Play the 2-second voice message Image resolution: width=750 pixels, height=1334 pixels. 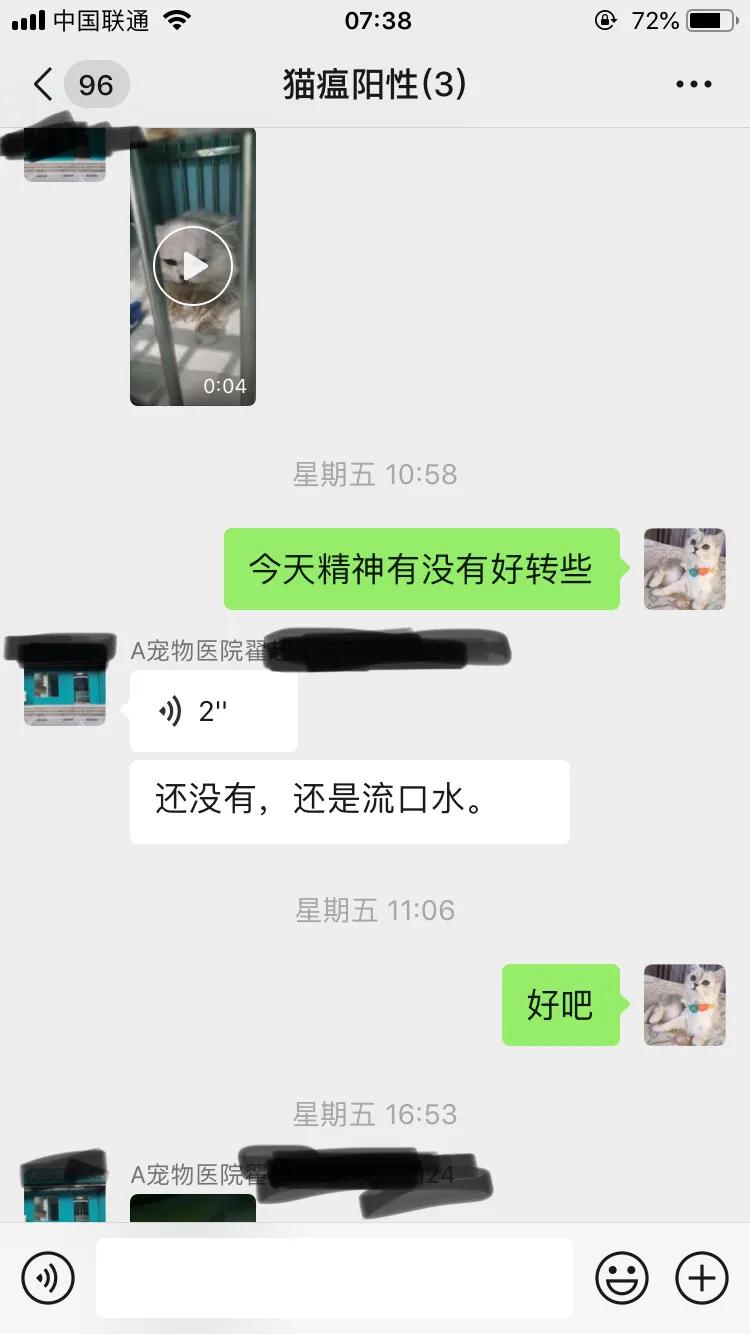coord(213,711)
